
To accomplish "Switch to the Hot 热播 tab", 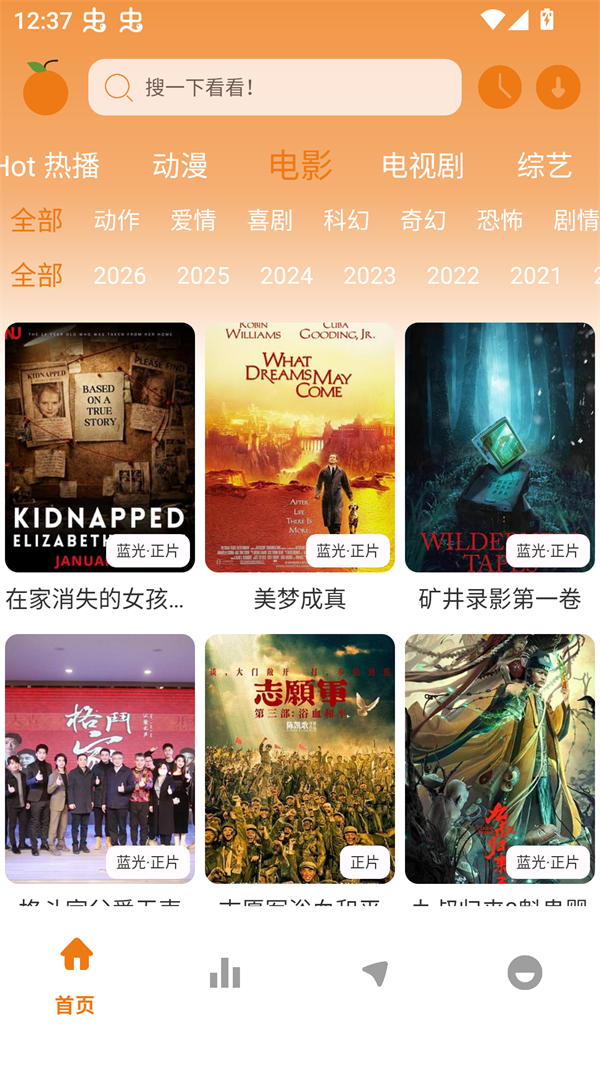I will coord(50,165).
